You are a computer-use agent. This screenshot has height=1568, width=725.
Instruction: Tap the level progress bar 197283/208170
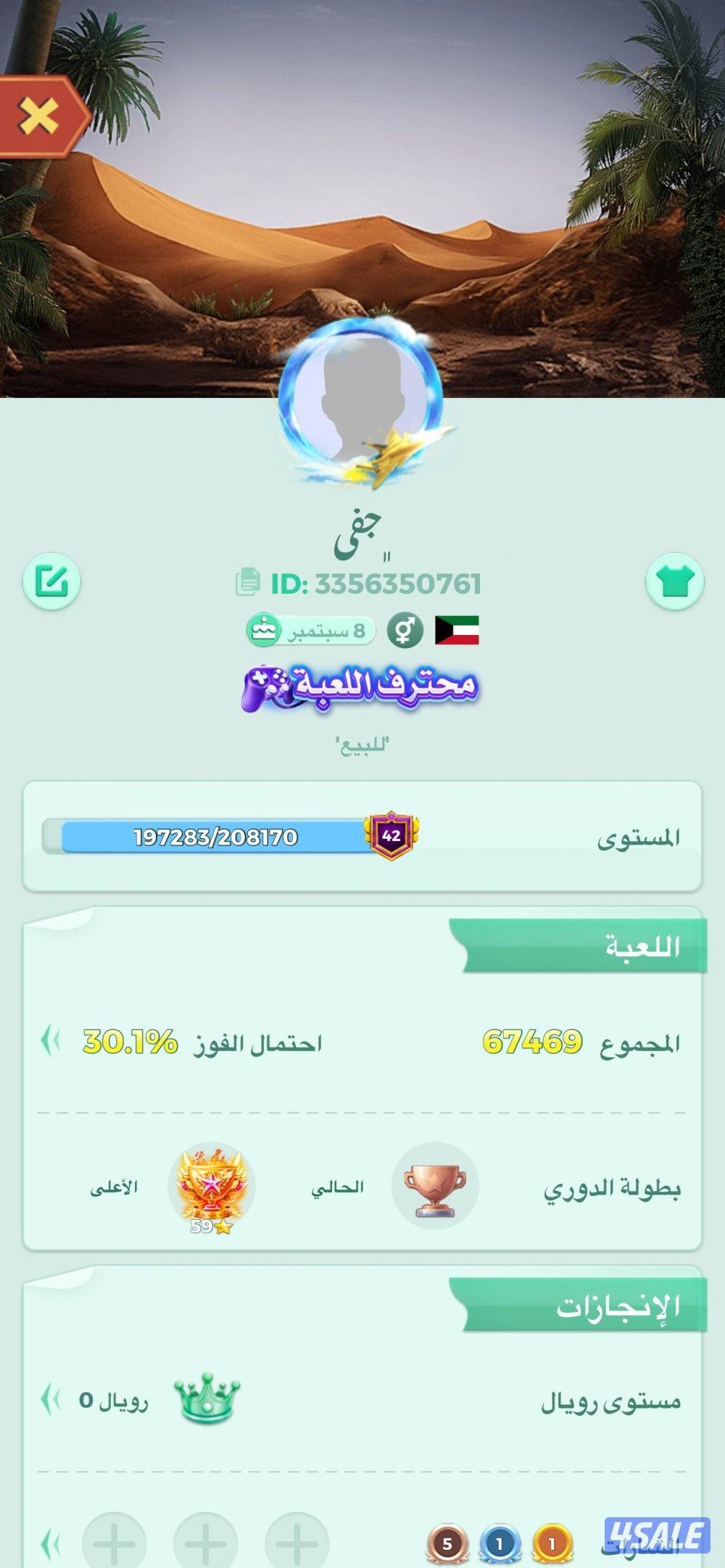tap(217, 836)
